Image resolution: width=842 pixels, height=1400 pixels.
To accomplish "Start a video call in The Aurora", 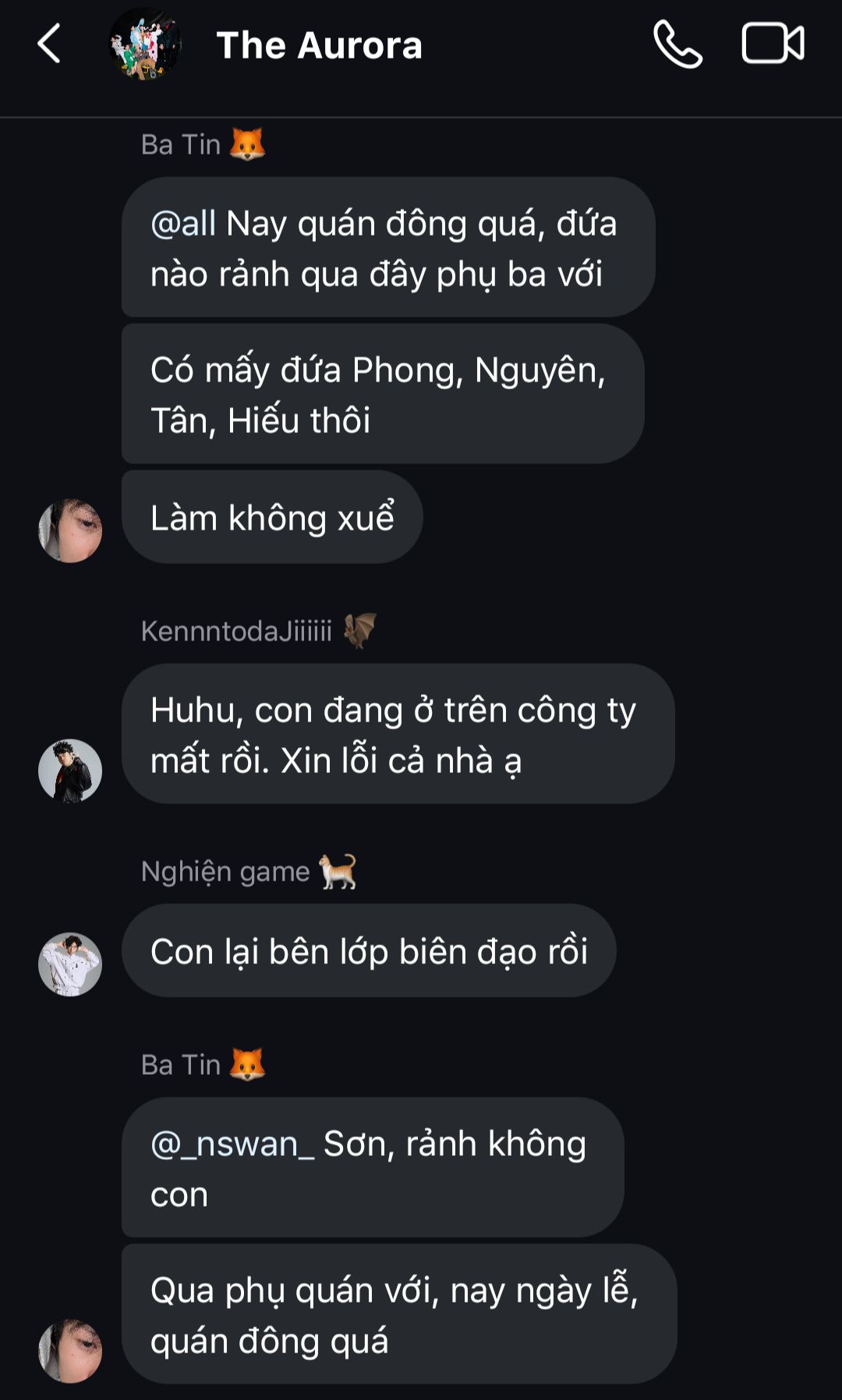I will click(772, 44).
